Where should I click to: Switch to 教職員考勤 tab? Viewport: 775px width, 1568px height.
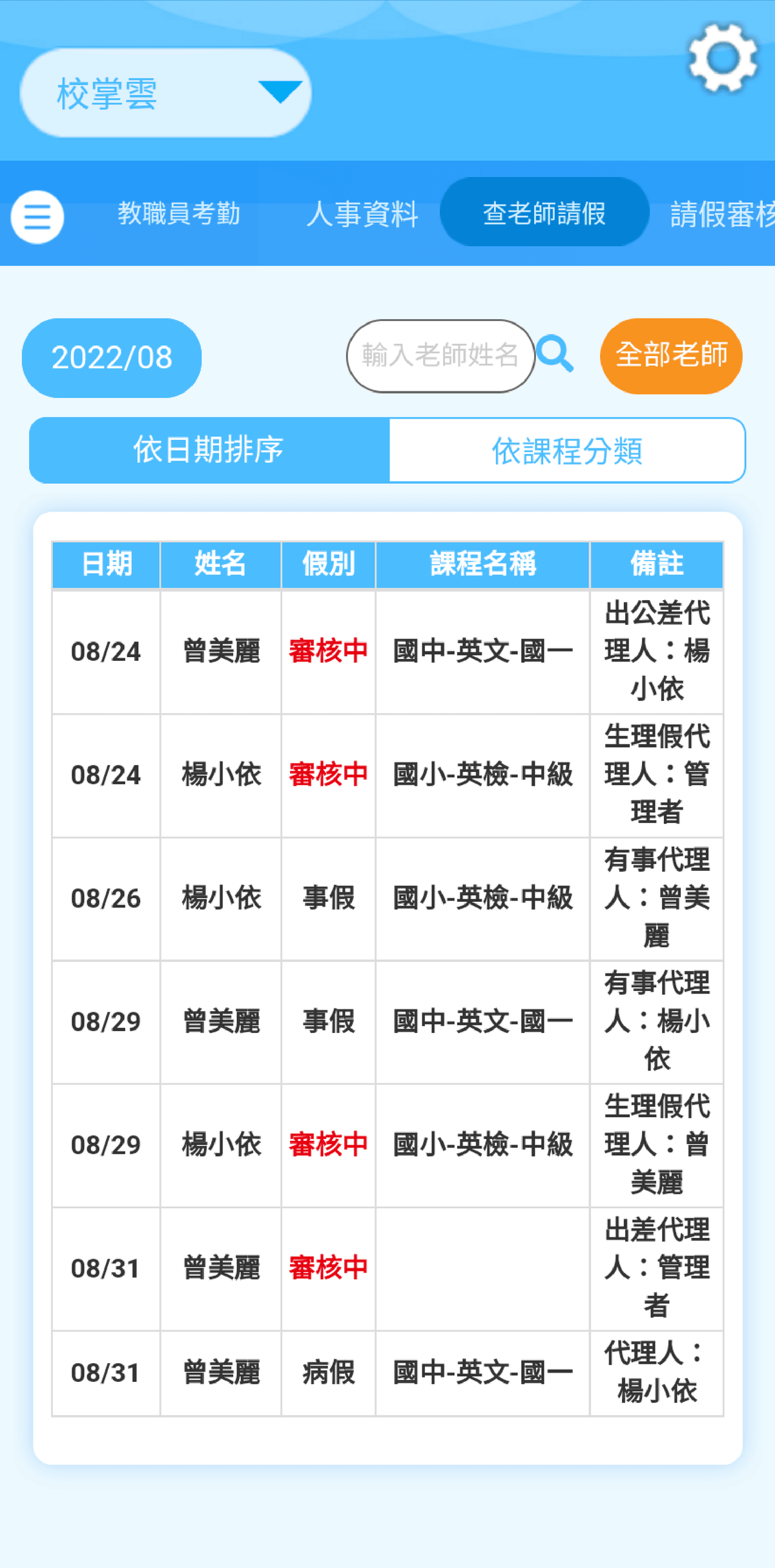tap(179, 213)
